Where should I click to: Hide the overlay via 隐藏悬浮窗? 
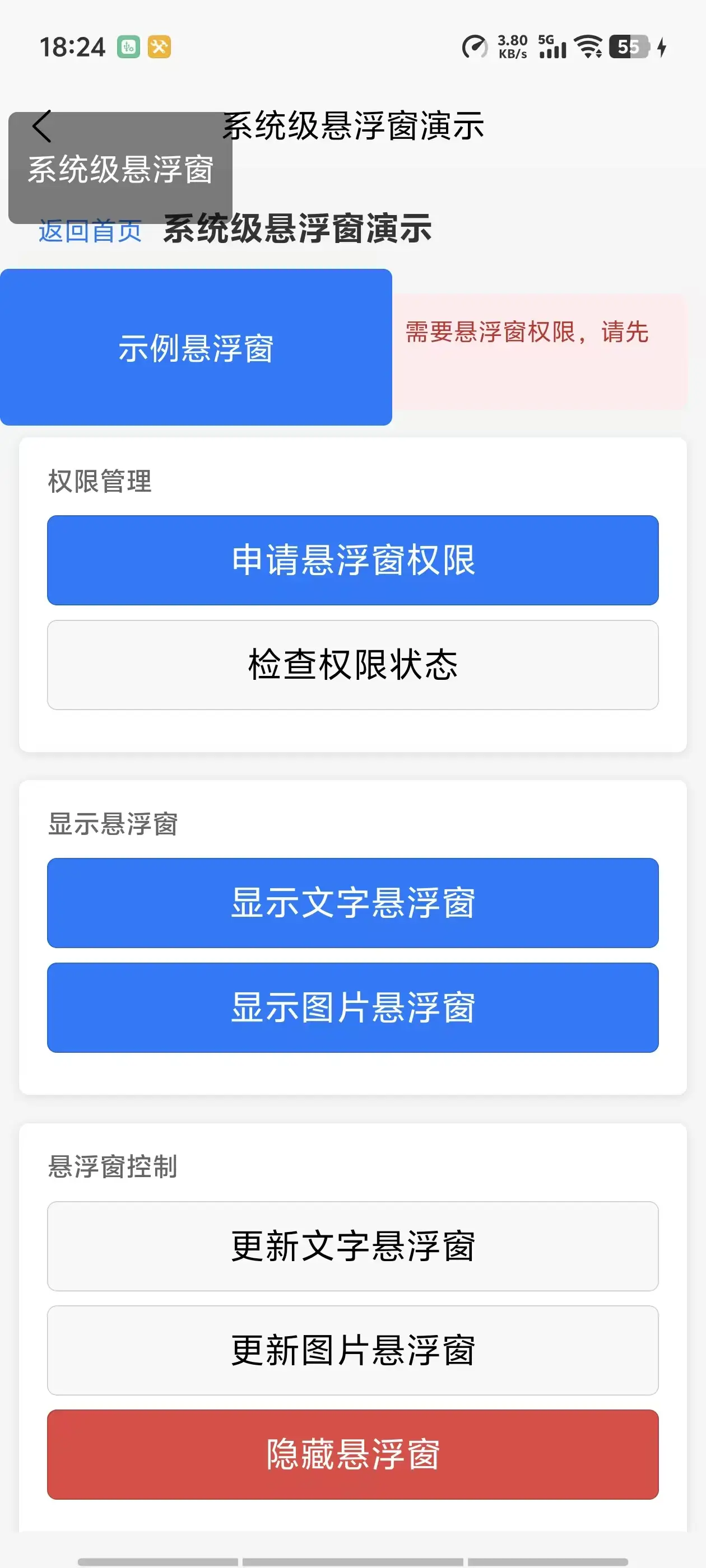pos(352,1454)
